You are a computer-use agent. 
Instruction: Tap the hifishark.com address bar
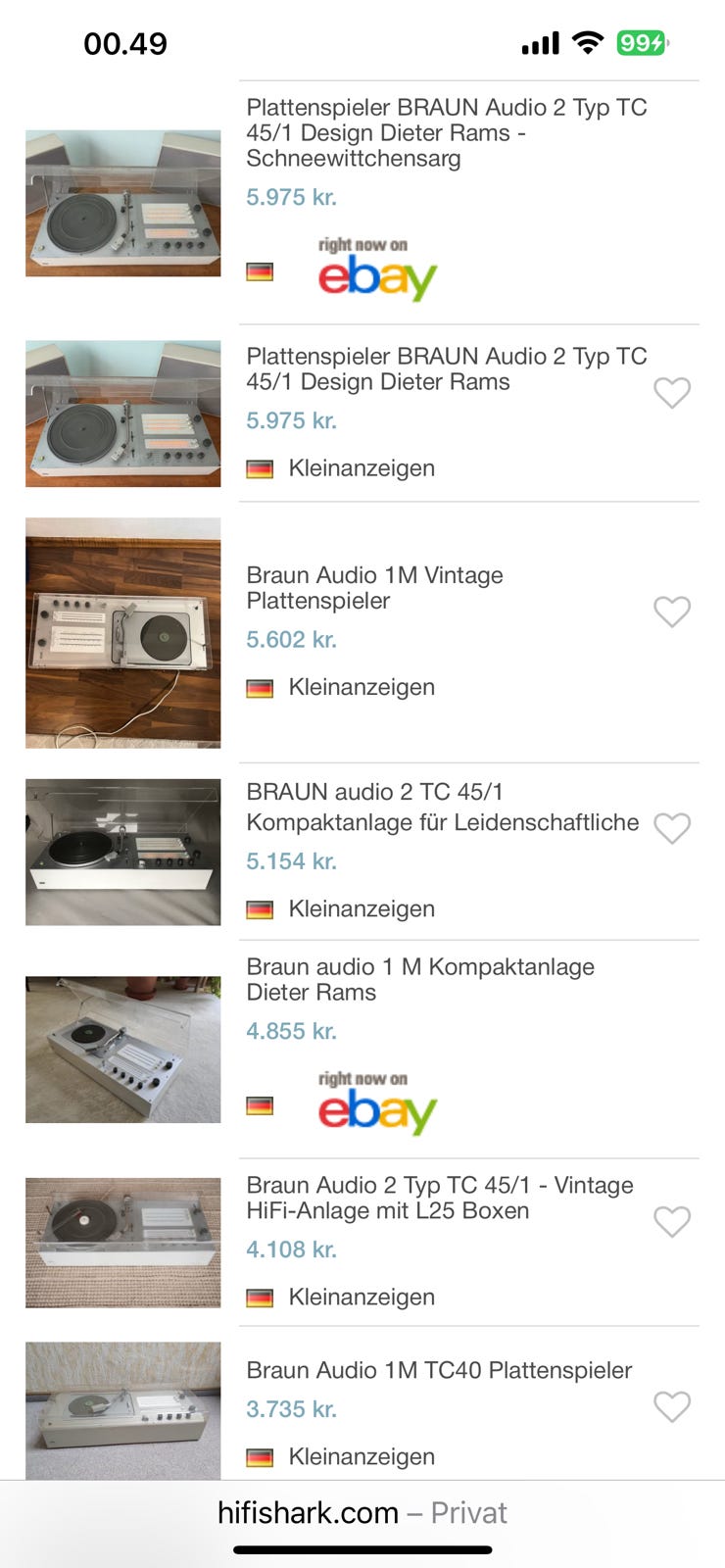pyautogui.click(x=362, y=1512)
